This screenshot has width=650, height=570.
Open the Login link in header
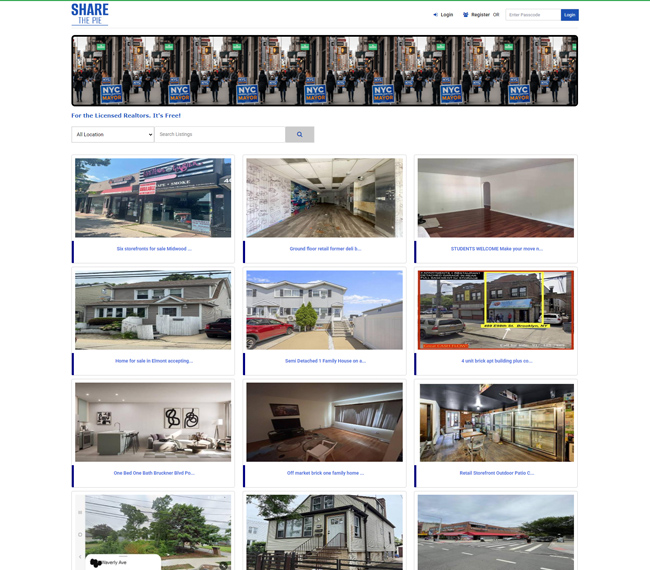(443, 15)
